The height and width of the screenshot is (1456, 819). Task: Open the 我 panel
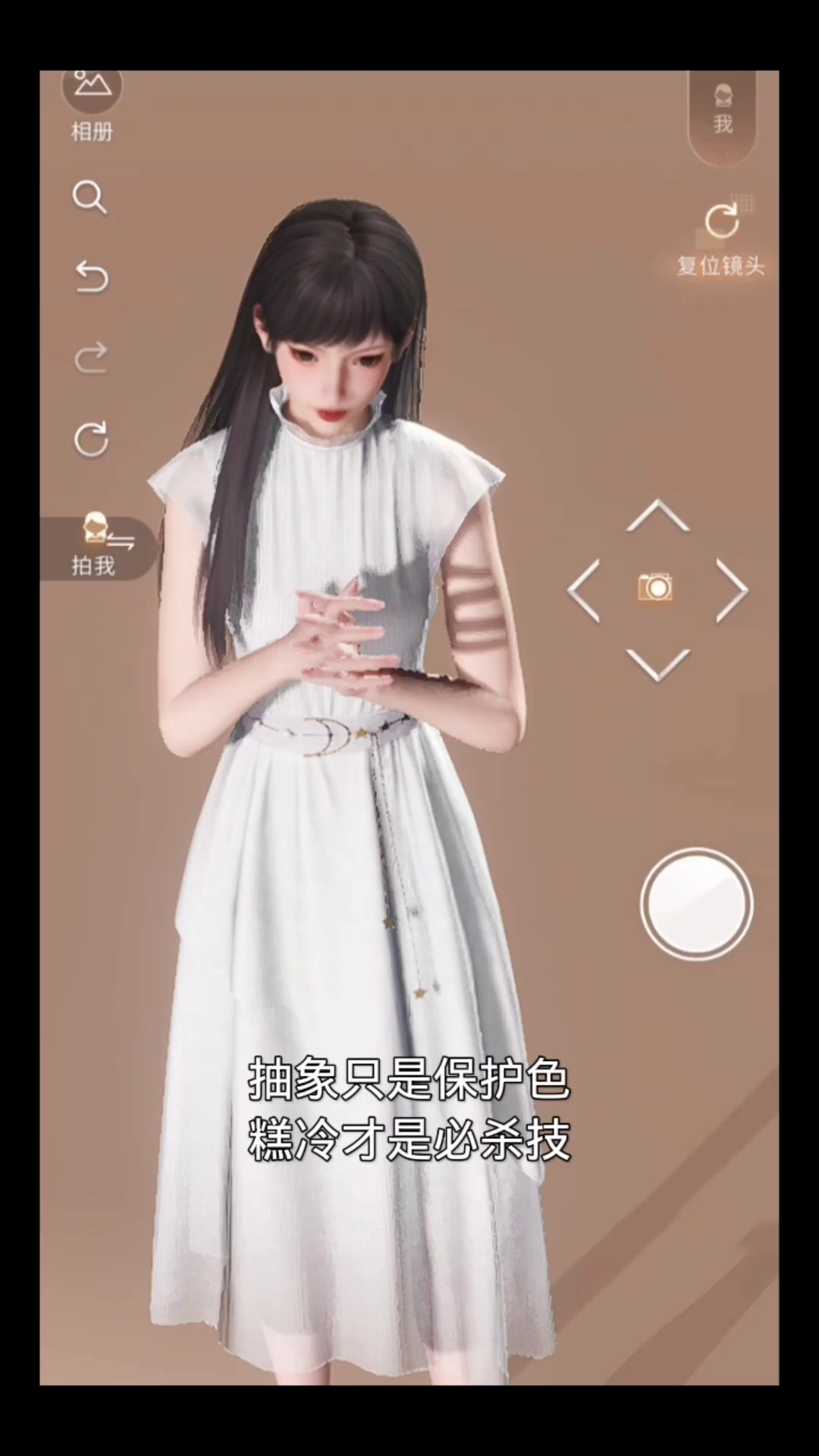[723, 111]
